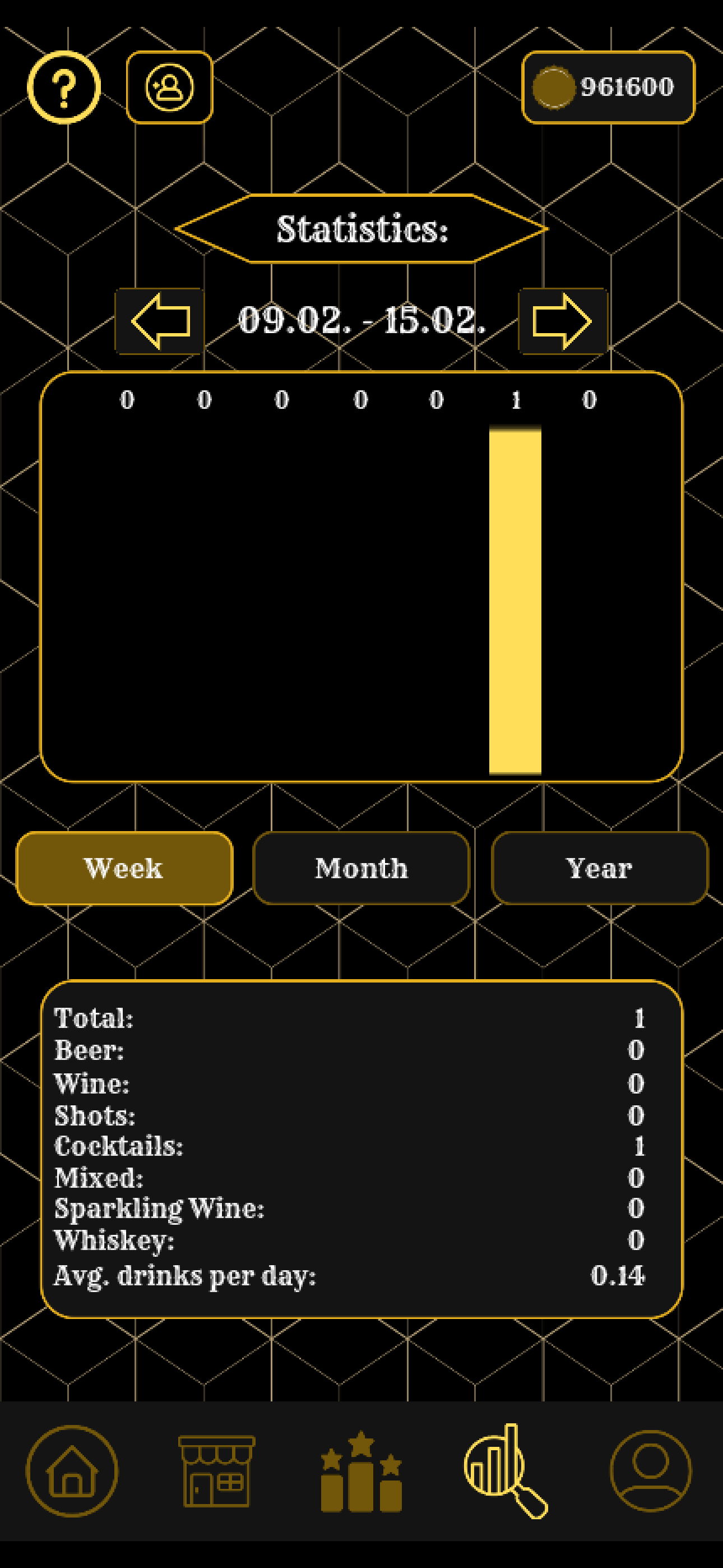Switch to the Year statistics view
This screenshot has width=723, height=1568.
coord(599,868)
